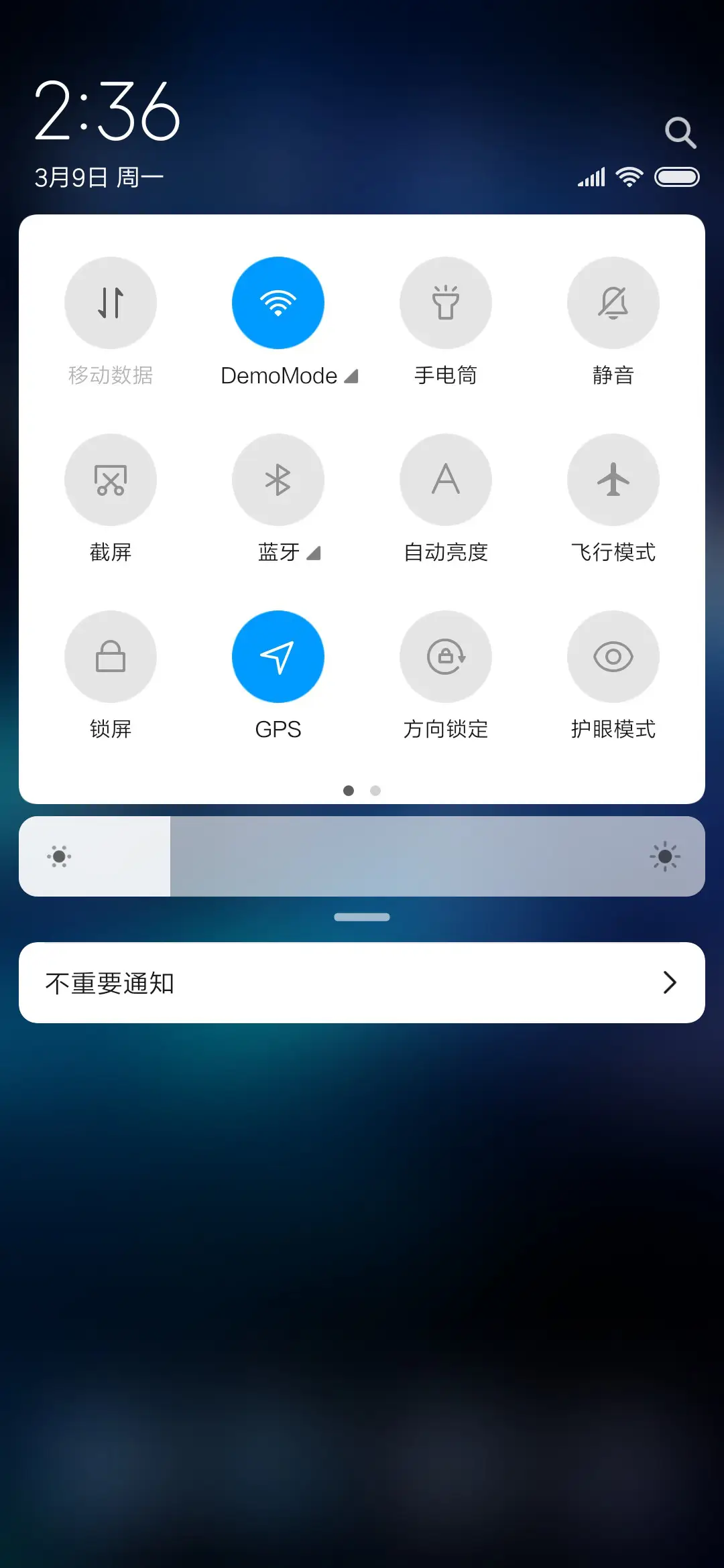Viewport: 724px width, 1568px height.
Task: Toggle airplane mode on
Action: pyautogui.click(x=613, y=480)
